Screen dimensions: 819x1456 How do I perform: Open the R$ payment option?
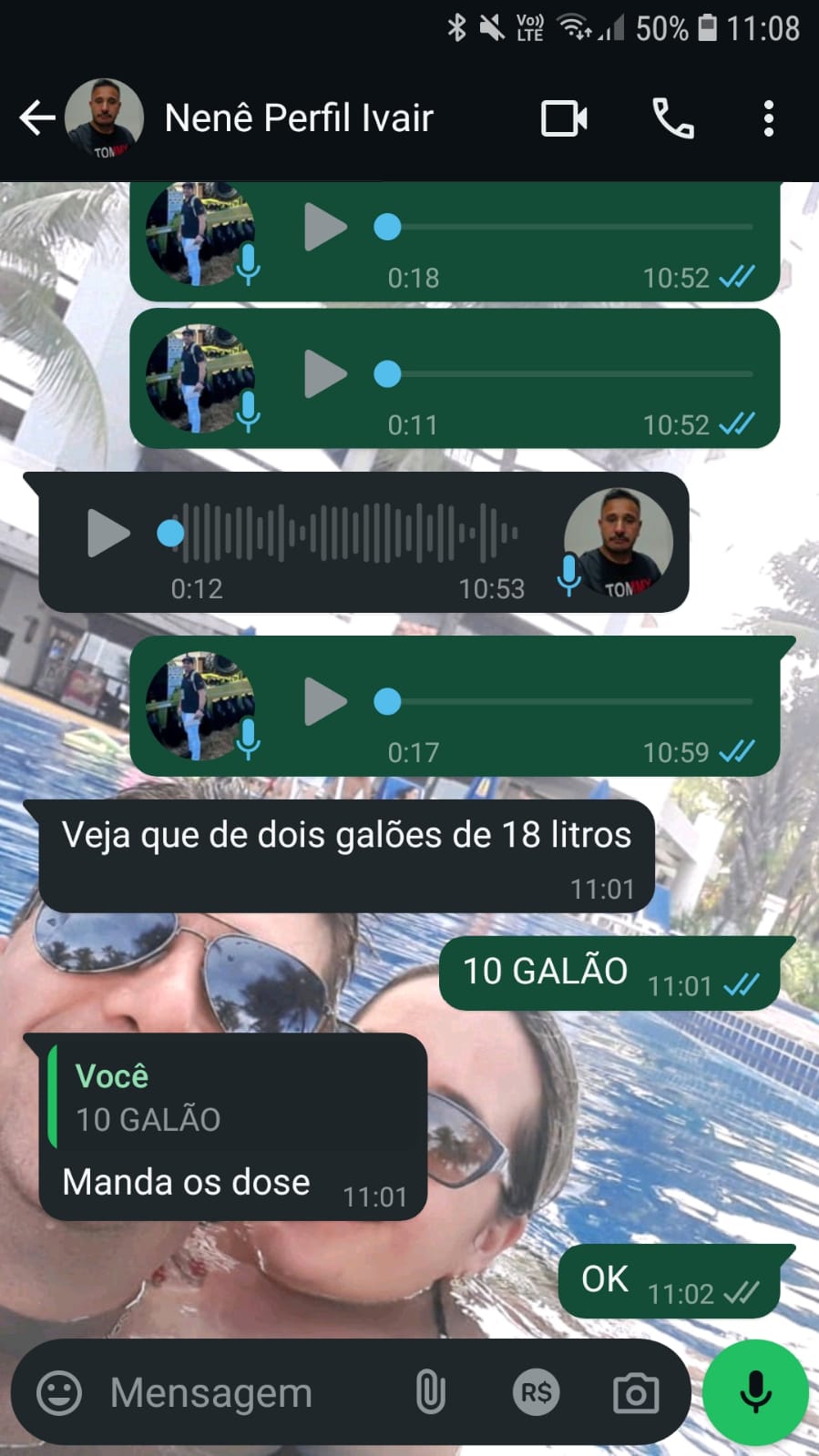(x=536, y=1392)
